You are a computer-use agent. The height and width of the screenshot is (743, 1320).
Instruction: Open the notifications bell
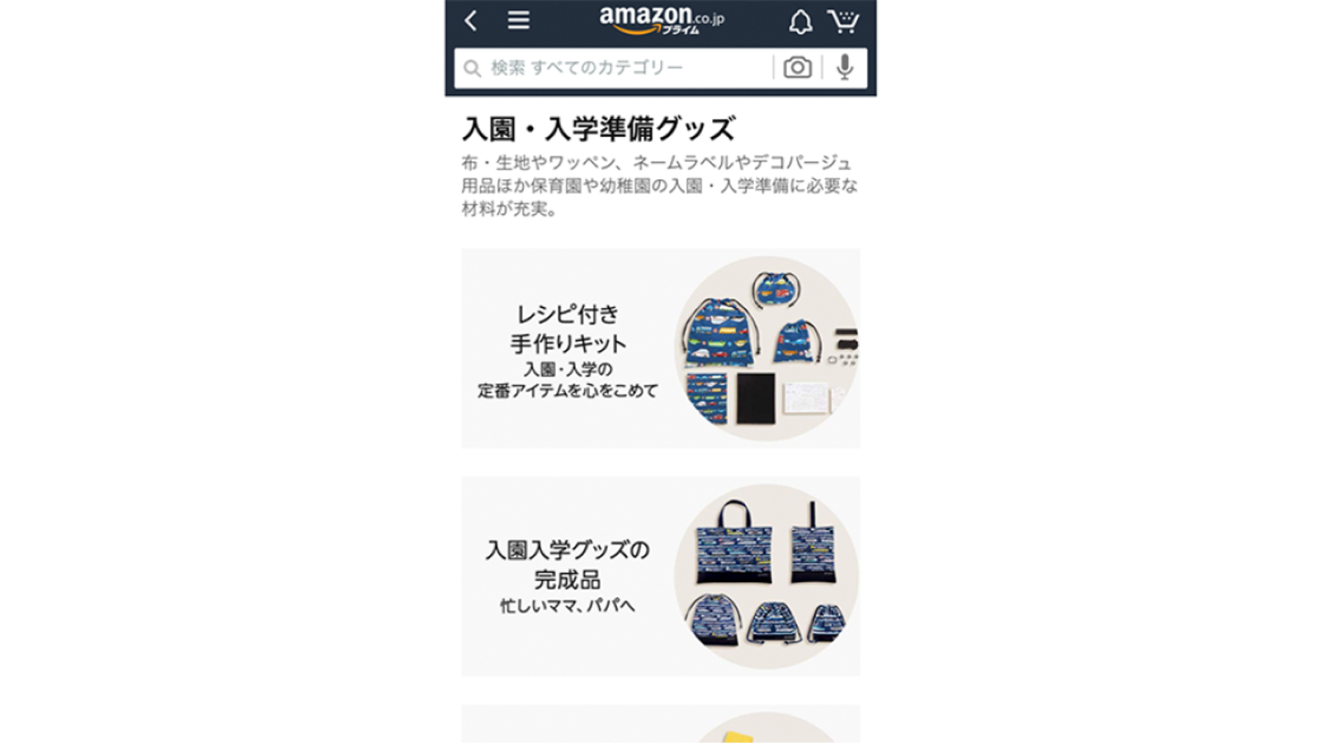click(800, 22)
